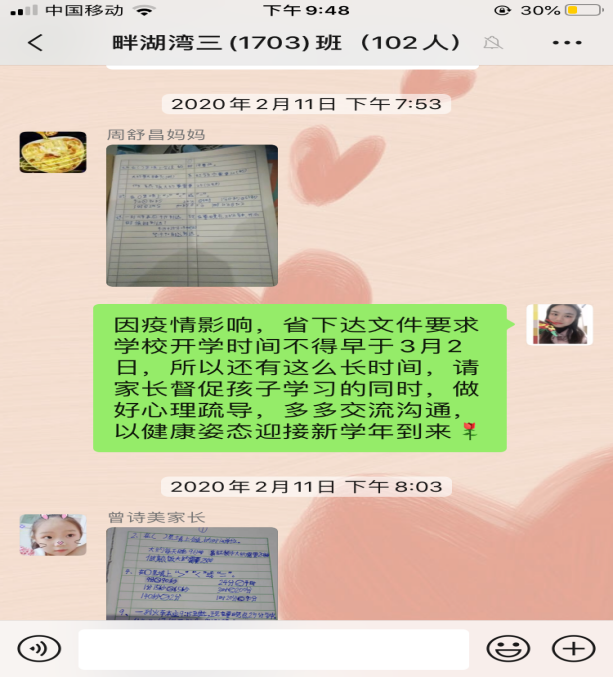Open the photo sent by 周舒昌妈妈

192,215
